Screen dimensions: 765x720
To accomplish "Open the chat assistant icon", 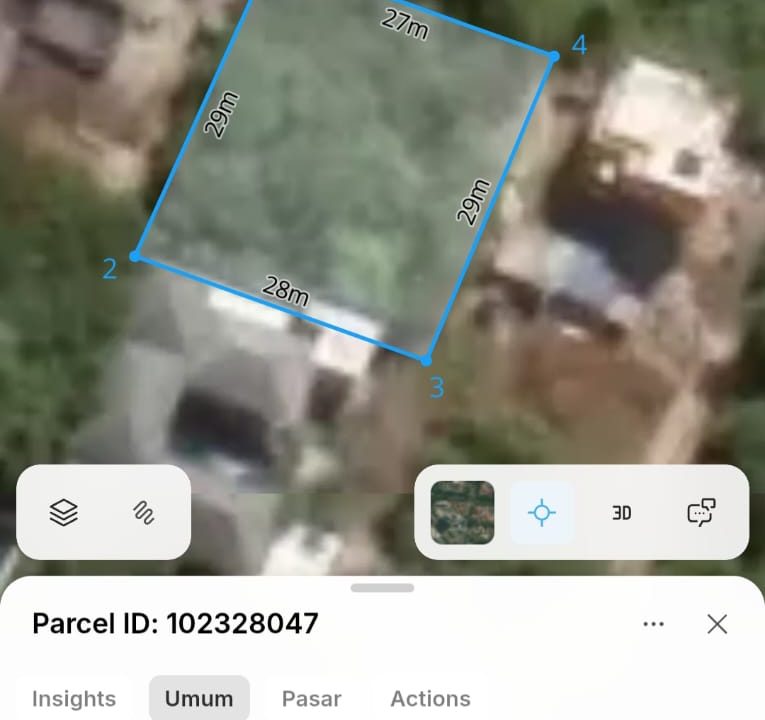I will click(x=701, y=513).
